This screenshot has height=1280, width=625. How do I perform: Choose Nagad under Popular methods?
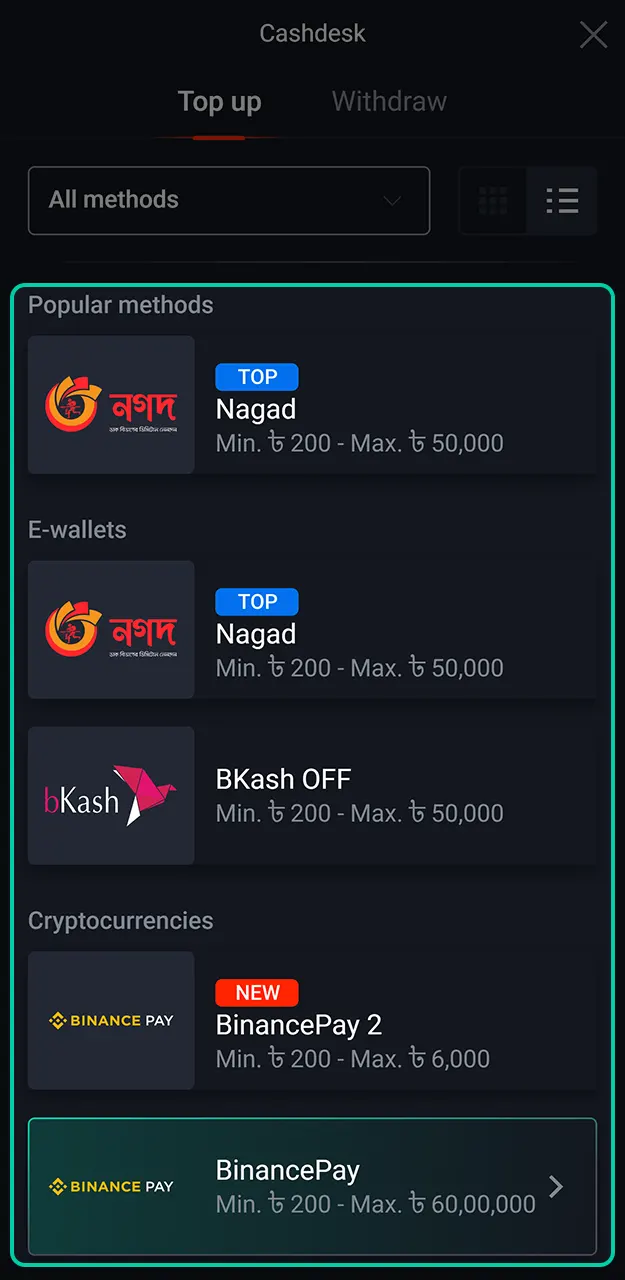point(312,405)
